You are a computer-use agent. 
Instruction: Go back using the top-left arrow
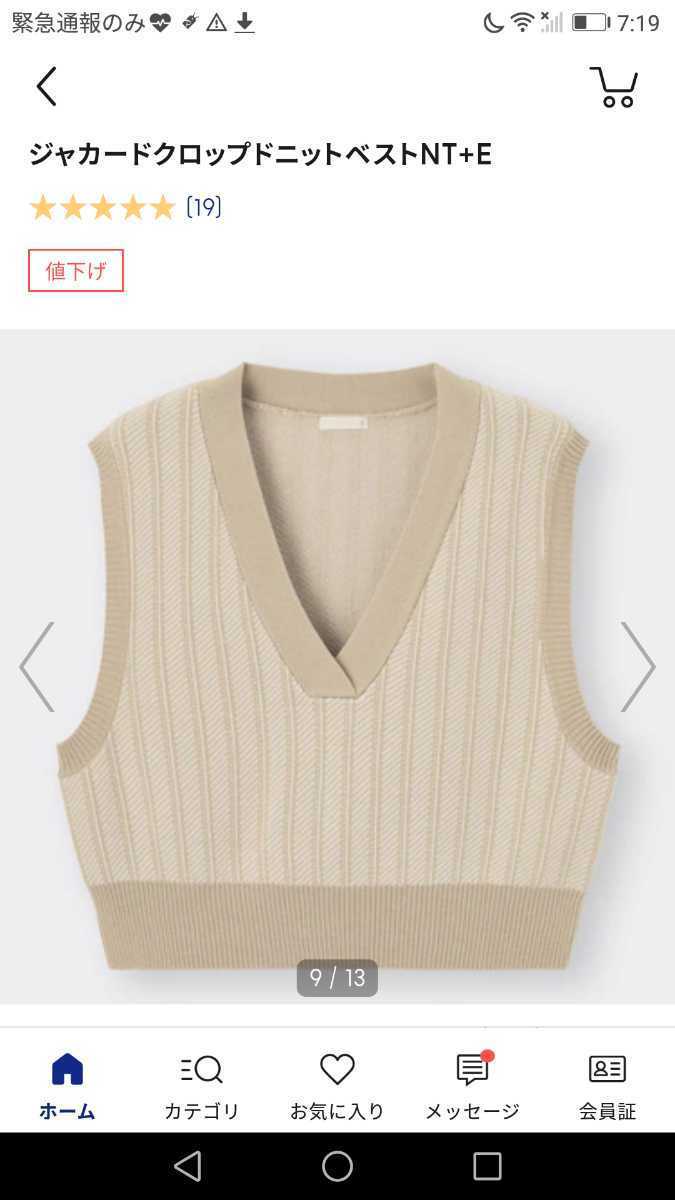[x=46, y=87]
